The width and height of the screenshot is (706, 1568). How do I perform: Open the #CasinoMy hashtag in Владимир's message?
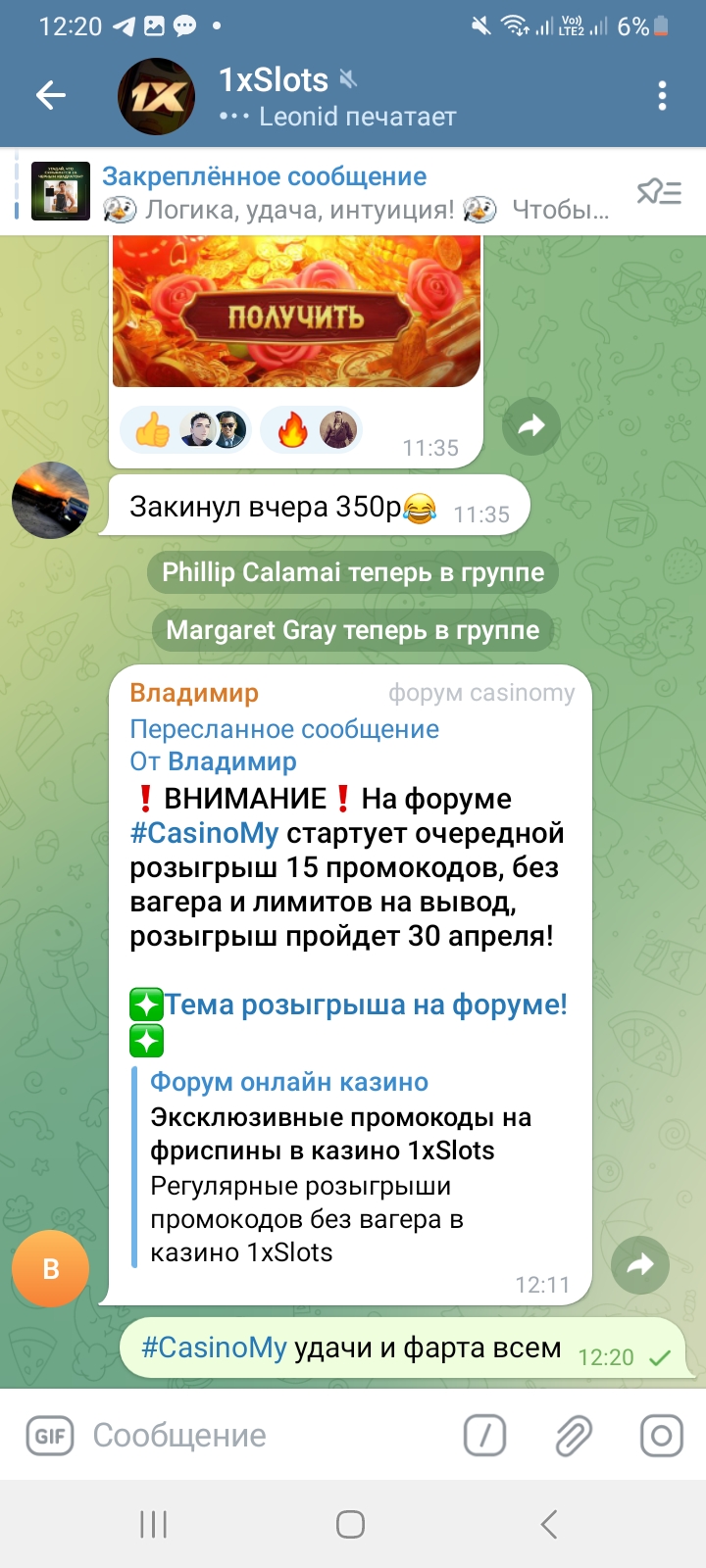(x=205, y=833)
